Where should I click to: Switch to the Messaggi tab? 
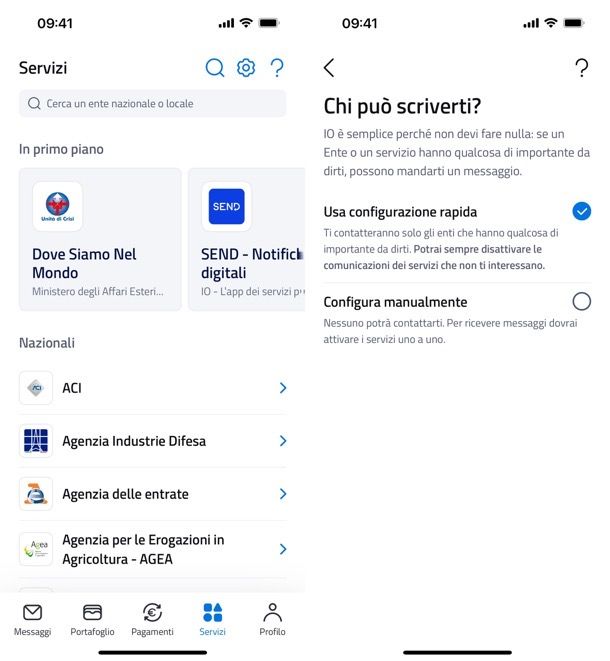[x=32, y=619]
